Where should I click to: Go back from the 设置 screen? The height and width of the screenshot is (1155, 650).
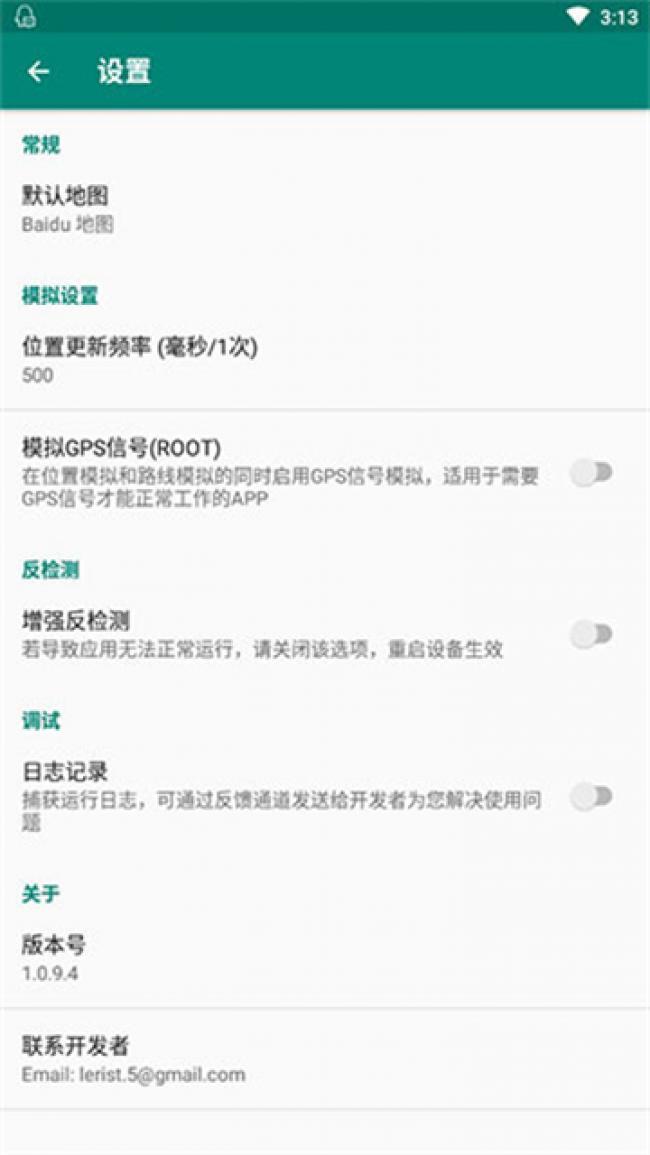pyautogui.click(x=38, y=71)
